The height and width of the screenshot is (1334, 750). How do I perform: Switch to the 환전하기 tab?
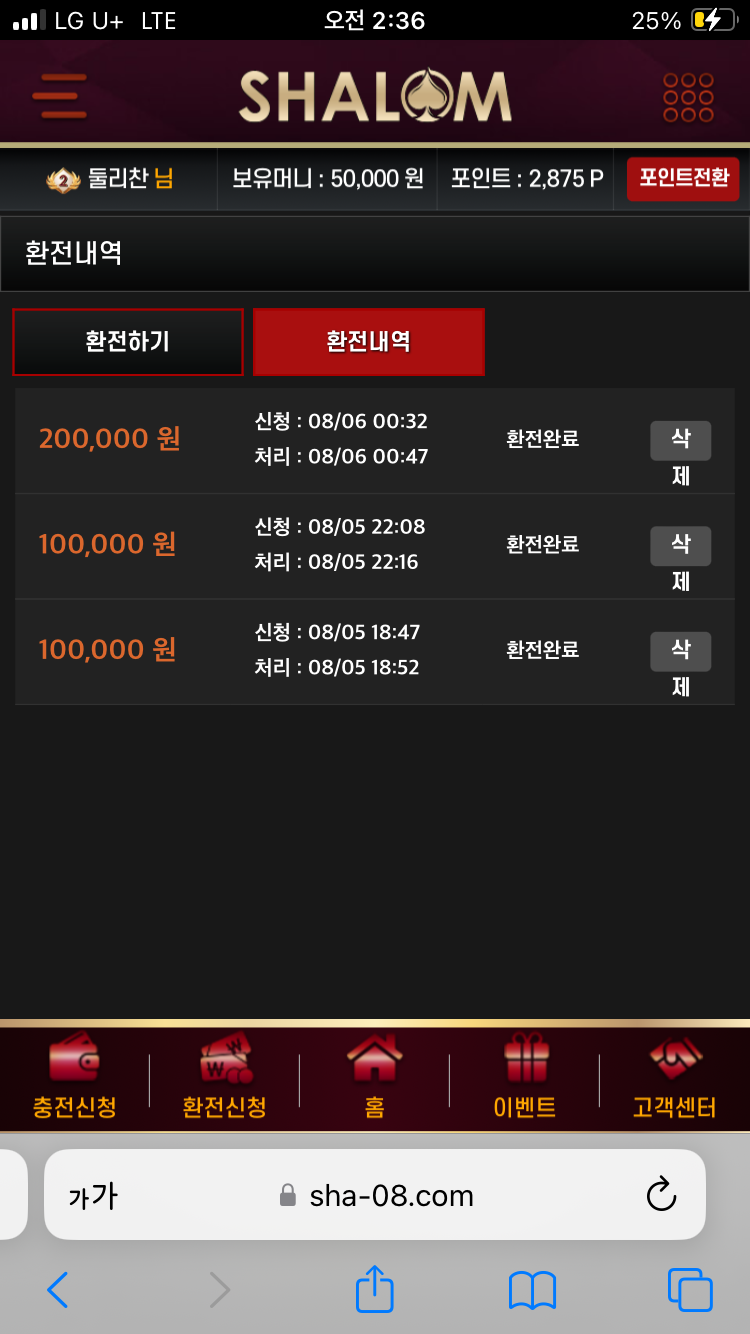point(128,342)
